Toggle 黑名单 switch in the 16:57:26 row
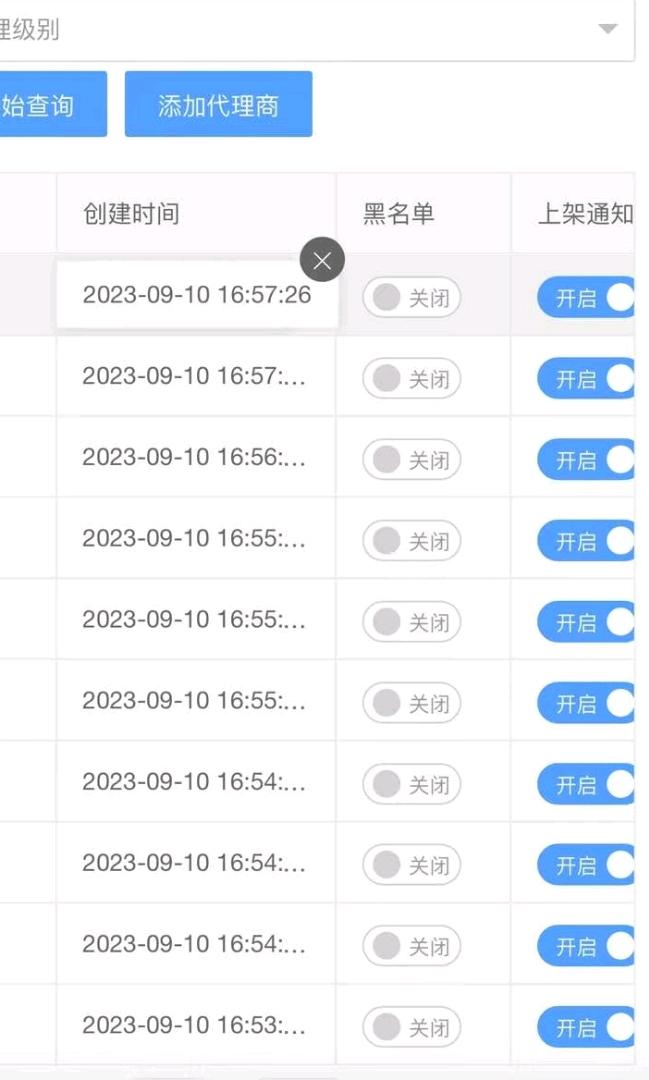Screen dimensions: 649x1080 (x=411, y=298)
